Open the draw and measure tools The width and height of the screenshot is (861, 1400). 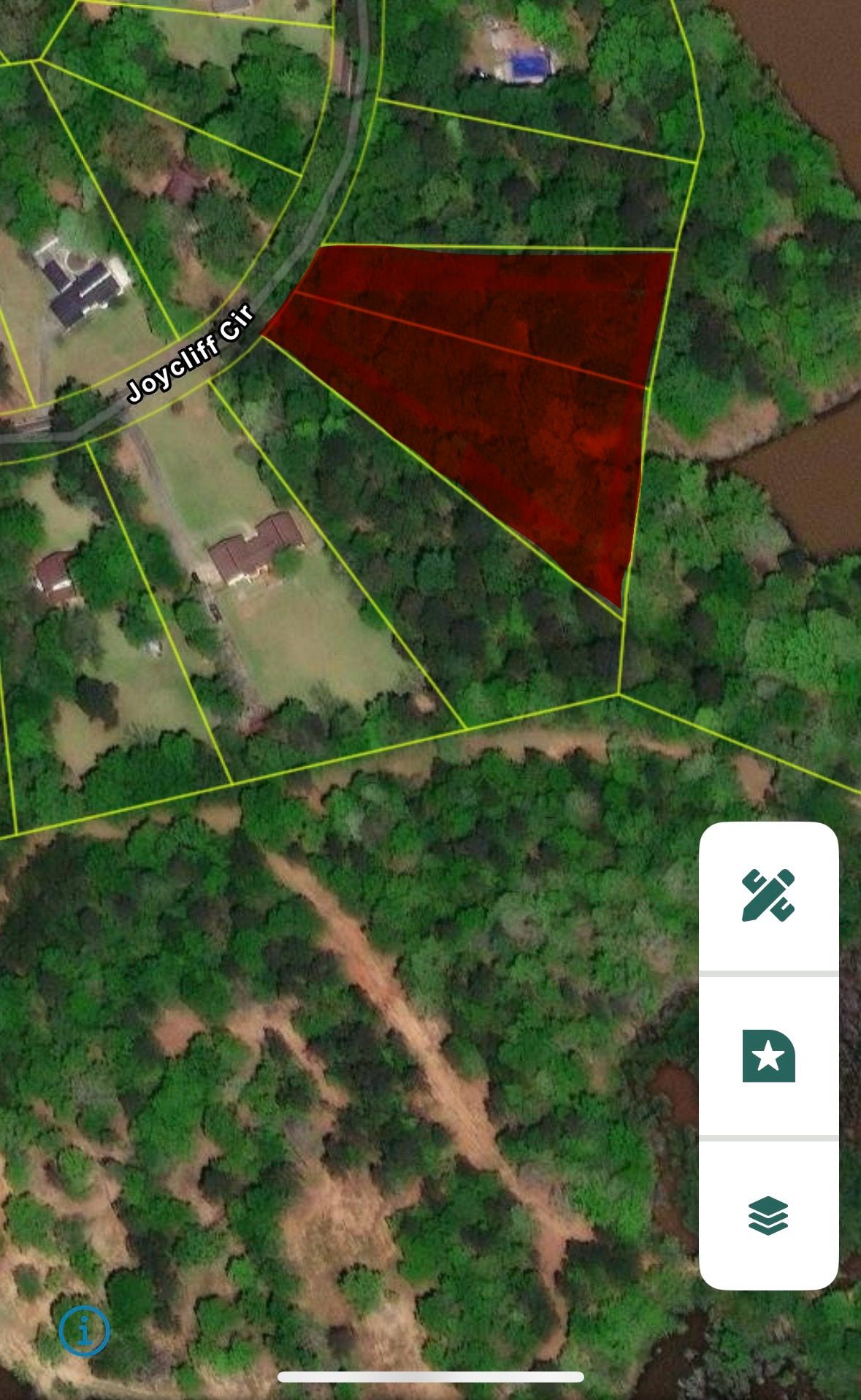coord(768,895)
